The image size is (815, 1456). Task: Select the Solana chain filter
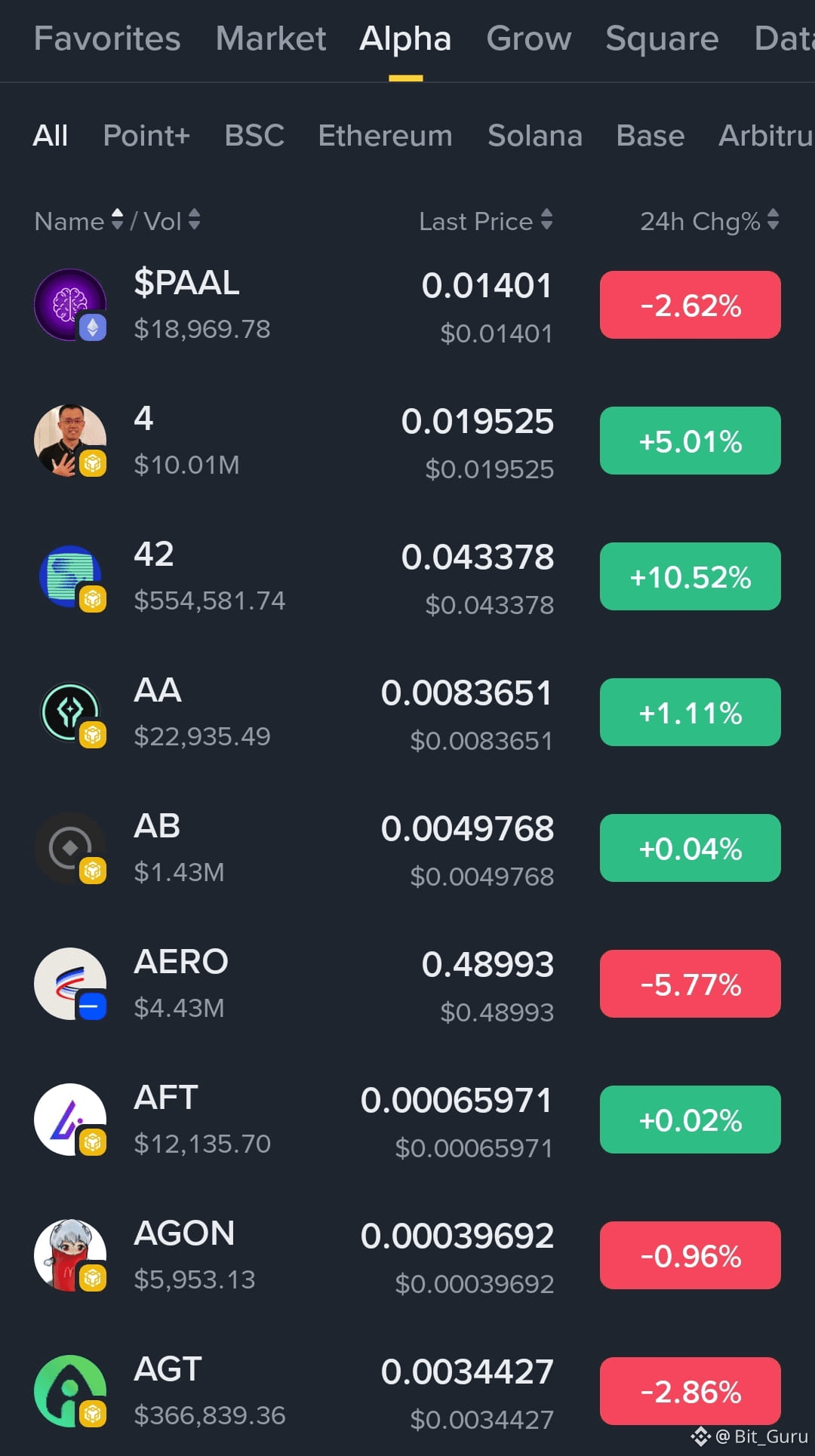[535, 136]
